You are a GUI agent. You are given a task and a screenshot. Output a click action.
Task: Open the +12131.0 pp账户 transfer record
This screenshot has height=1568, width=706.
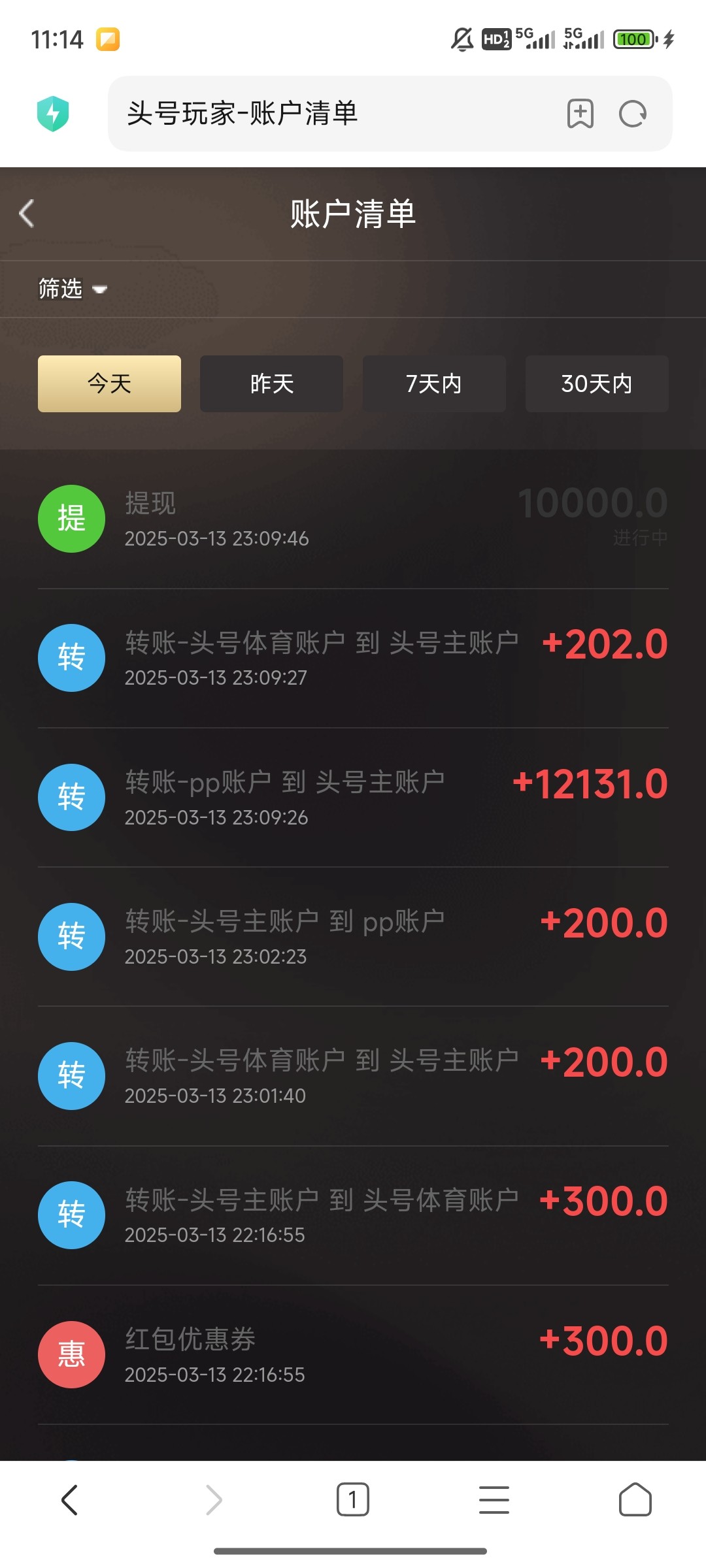click(353, 798)
